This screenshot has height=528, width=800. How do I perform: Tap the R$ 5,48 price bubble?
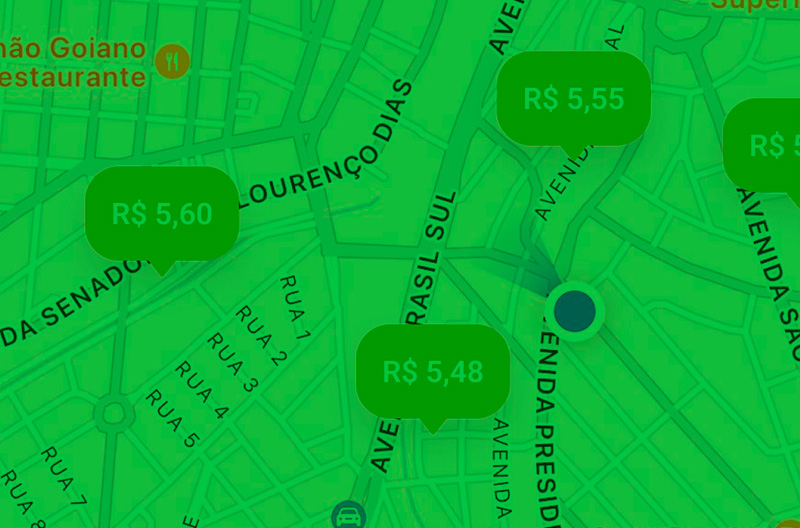[432, 371]
